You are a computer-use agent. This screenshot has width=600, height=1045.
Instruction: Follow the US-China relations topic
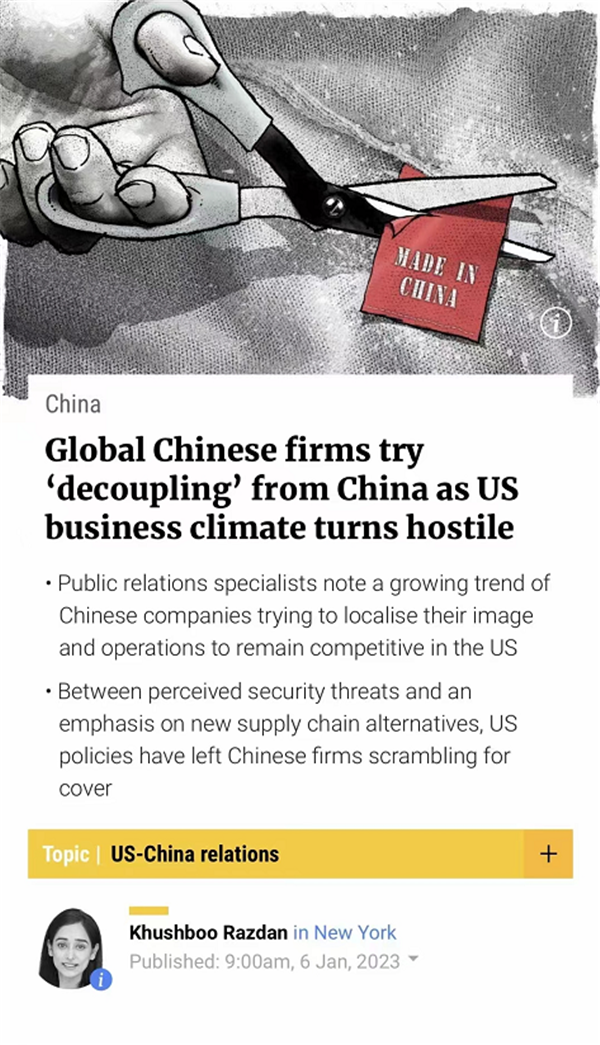548,854
